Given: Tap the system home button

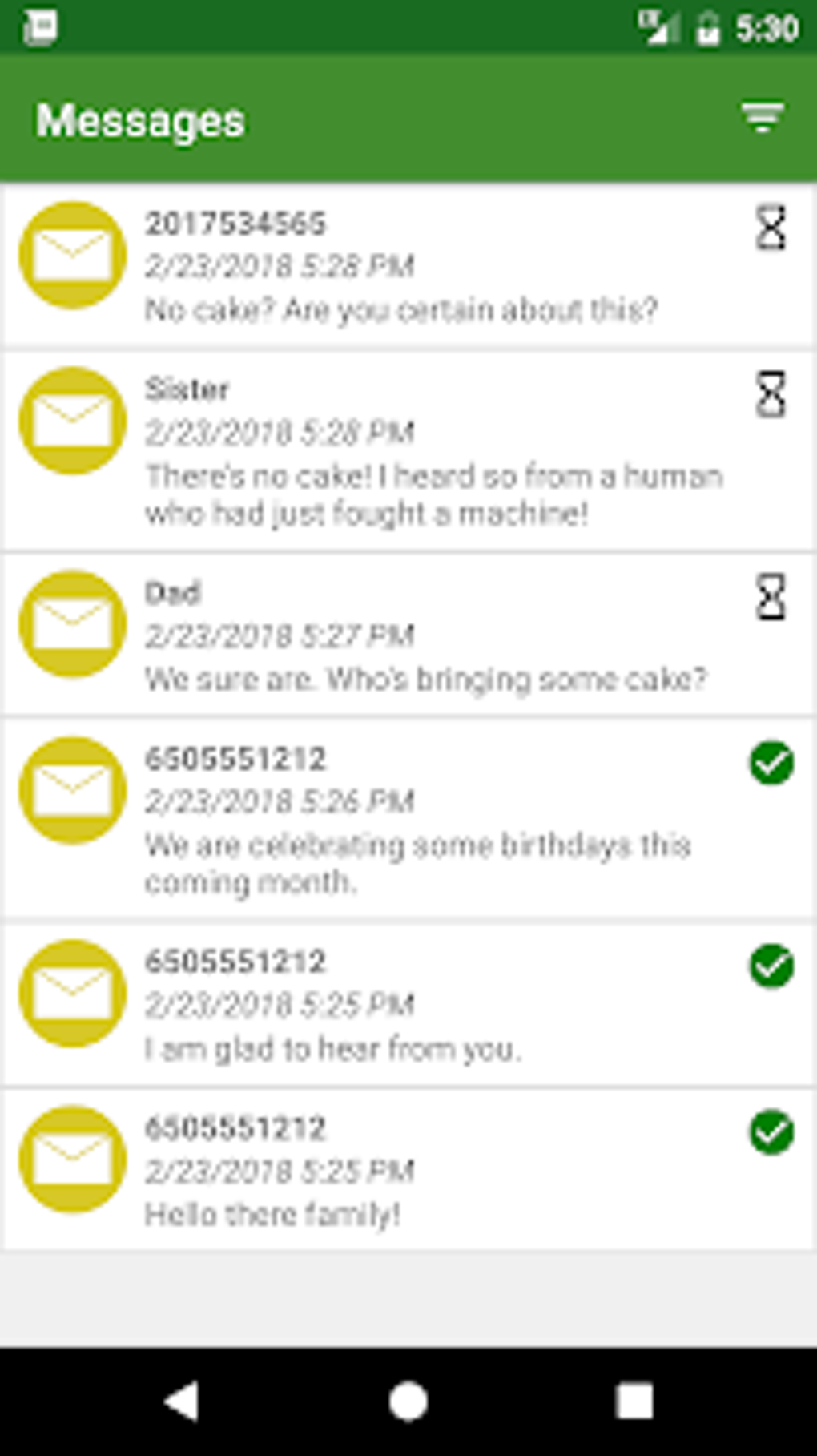Looking at the screenshot, I should (408, 1402).
